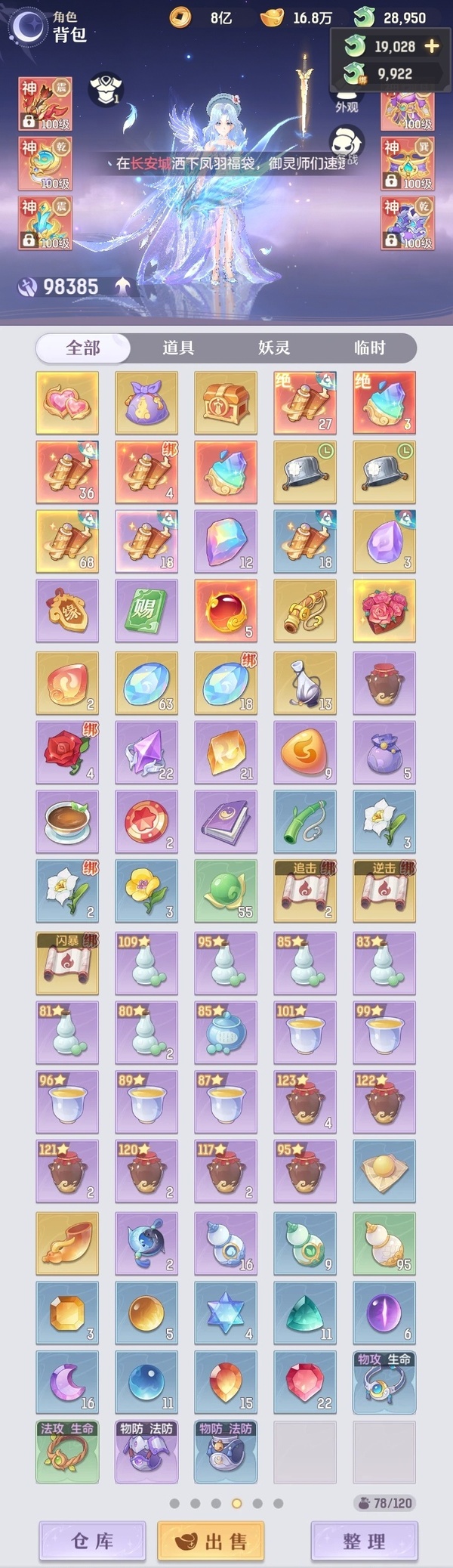
Task: Add more jade with the plus icon
Action: 432,46
